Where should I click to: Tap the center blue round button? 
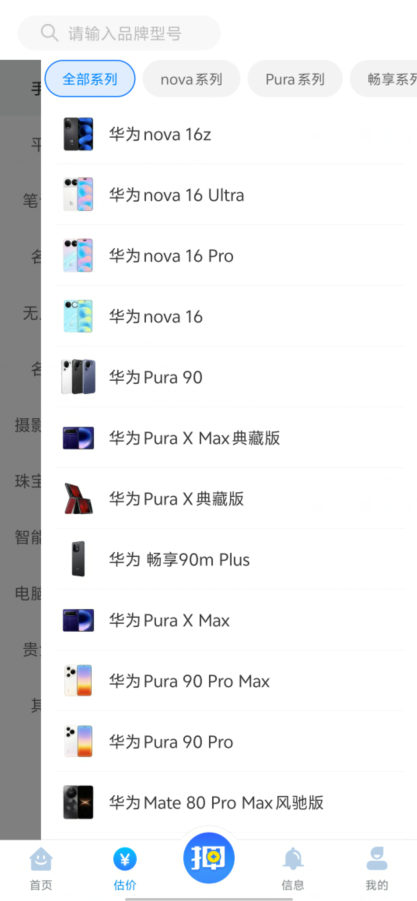208,858
